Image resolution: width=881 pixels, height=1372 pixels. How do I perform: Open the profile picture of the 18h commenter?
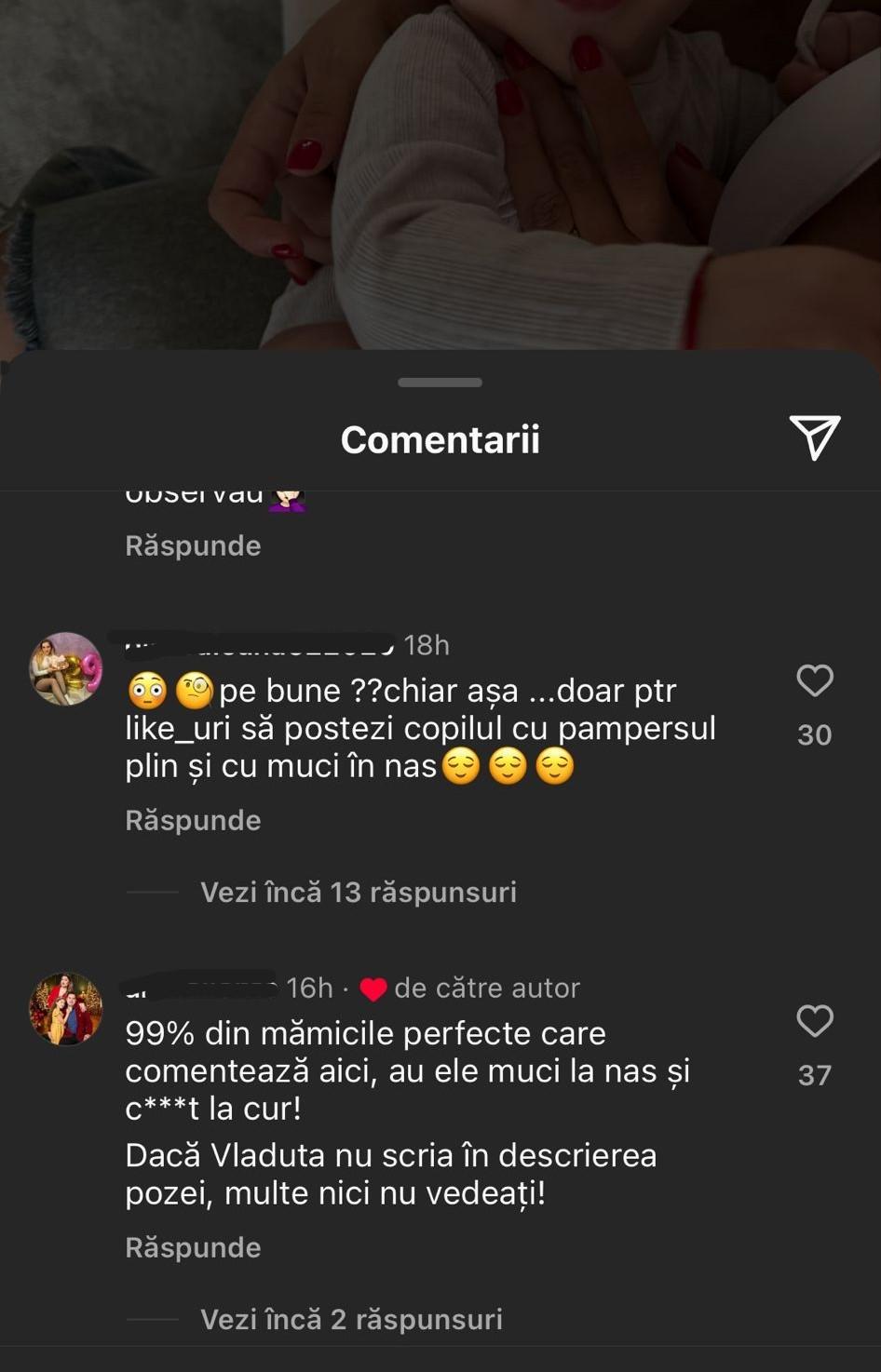click(x=65, y=668)
